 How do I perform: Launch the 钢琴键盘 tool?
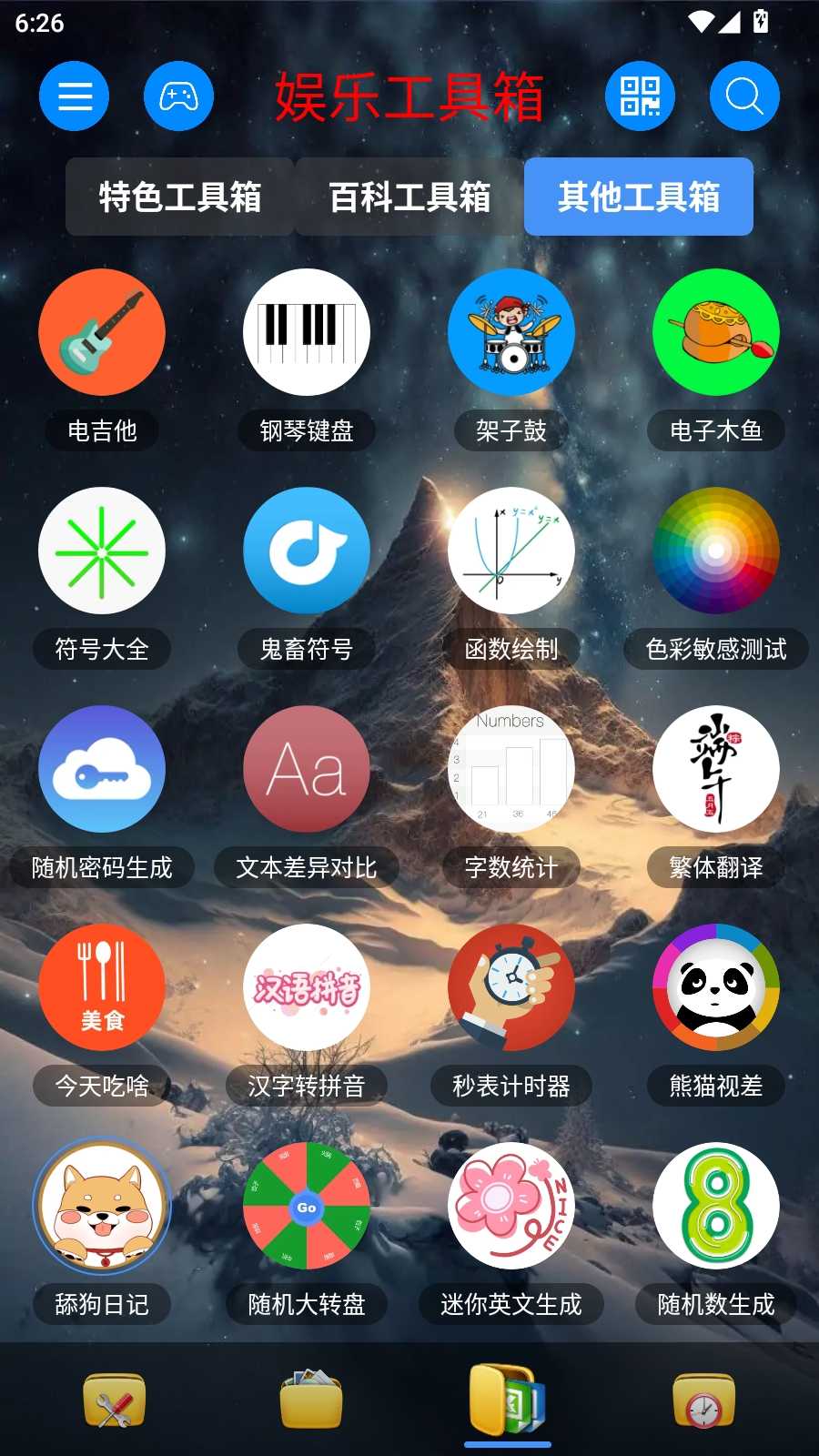click(x=307, y=332)
